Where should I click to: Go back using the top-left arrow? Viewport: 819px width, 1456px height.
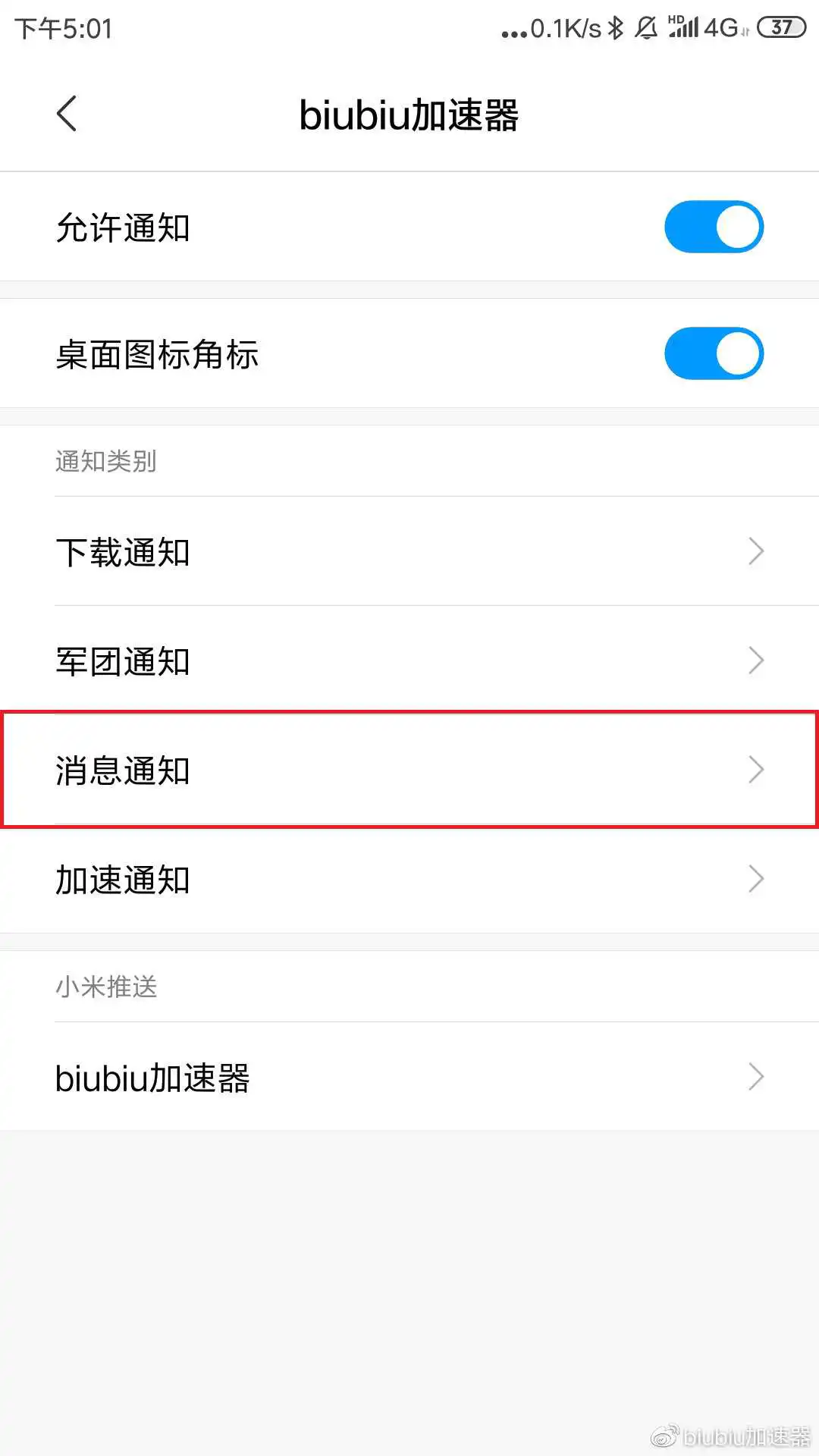tap(67, 115)
